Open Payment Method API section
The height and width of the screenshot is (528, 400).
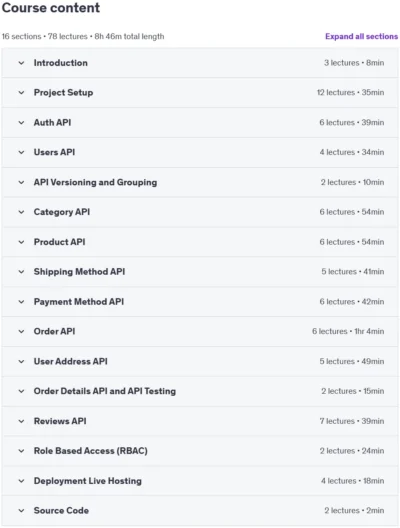coord(200,301)
